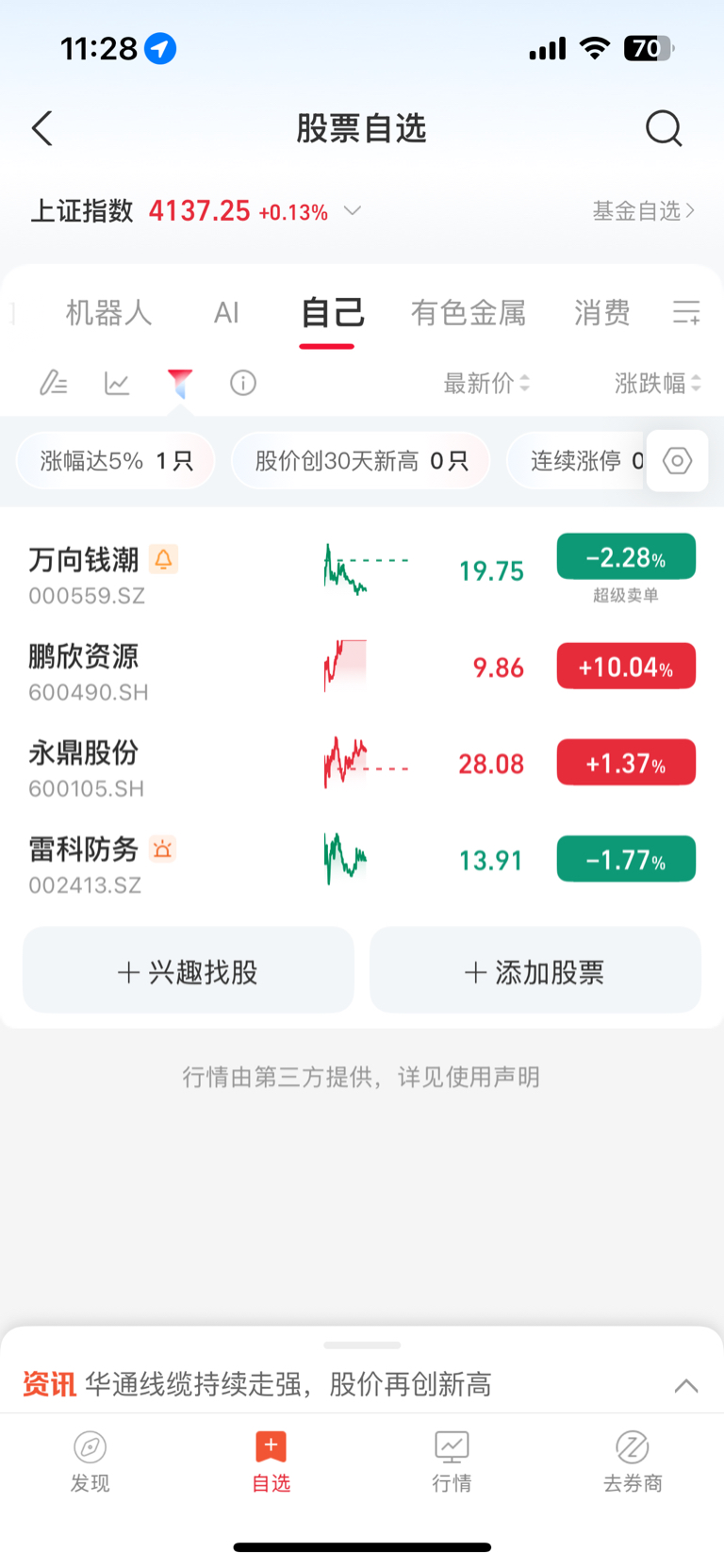Viewport: 724px width, 1568px height.
Task: Open the info icon in the toolbar
Action: [x=243, y=383]
